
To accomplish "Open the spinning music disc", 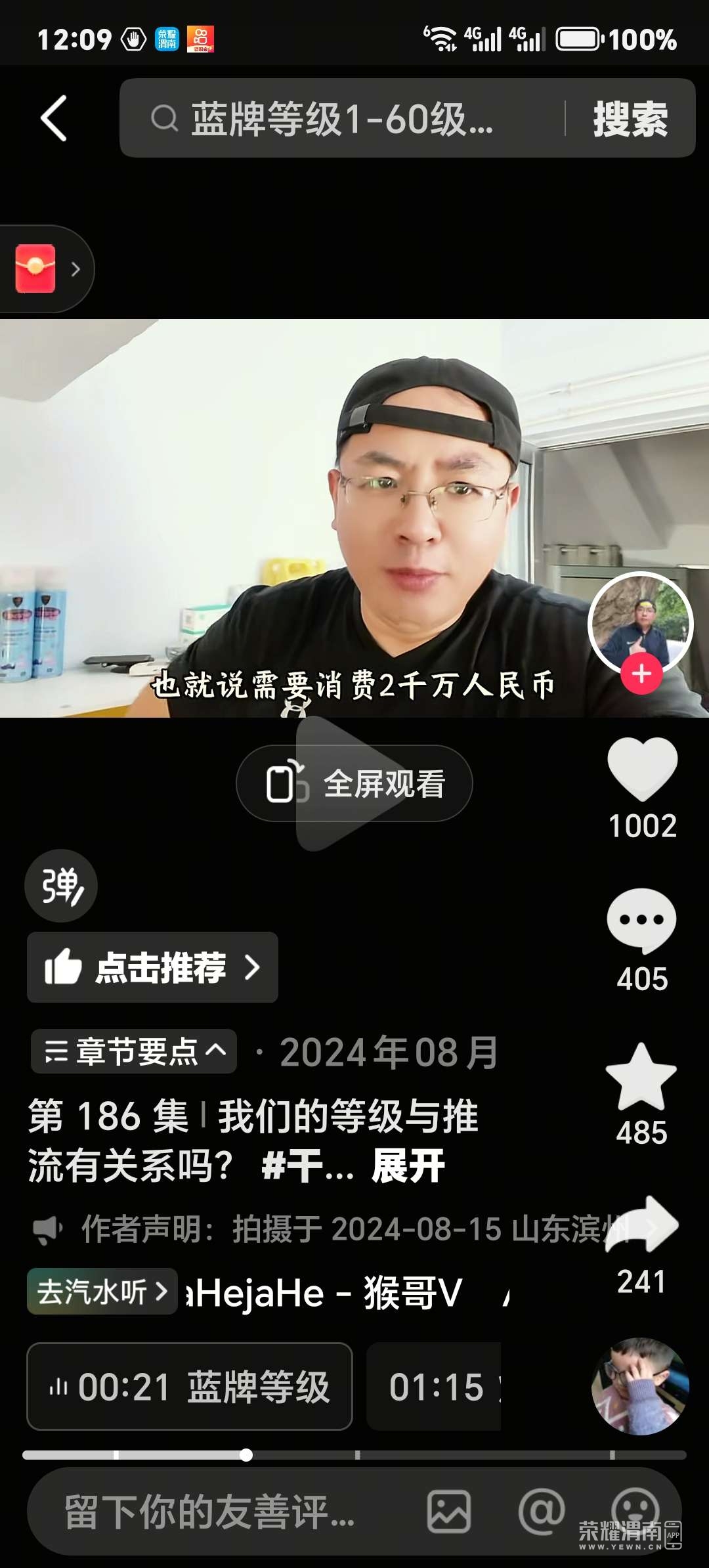I will click(x=639, y=1386).
